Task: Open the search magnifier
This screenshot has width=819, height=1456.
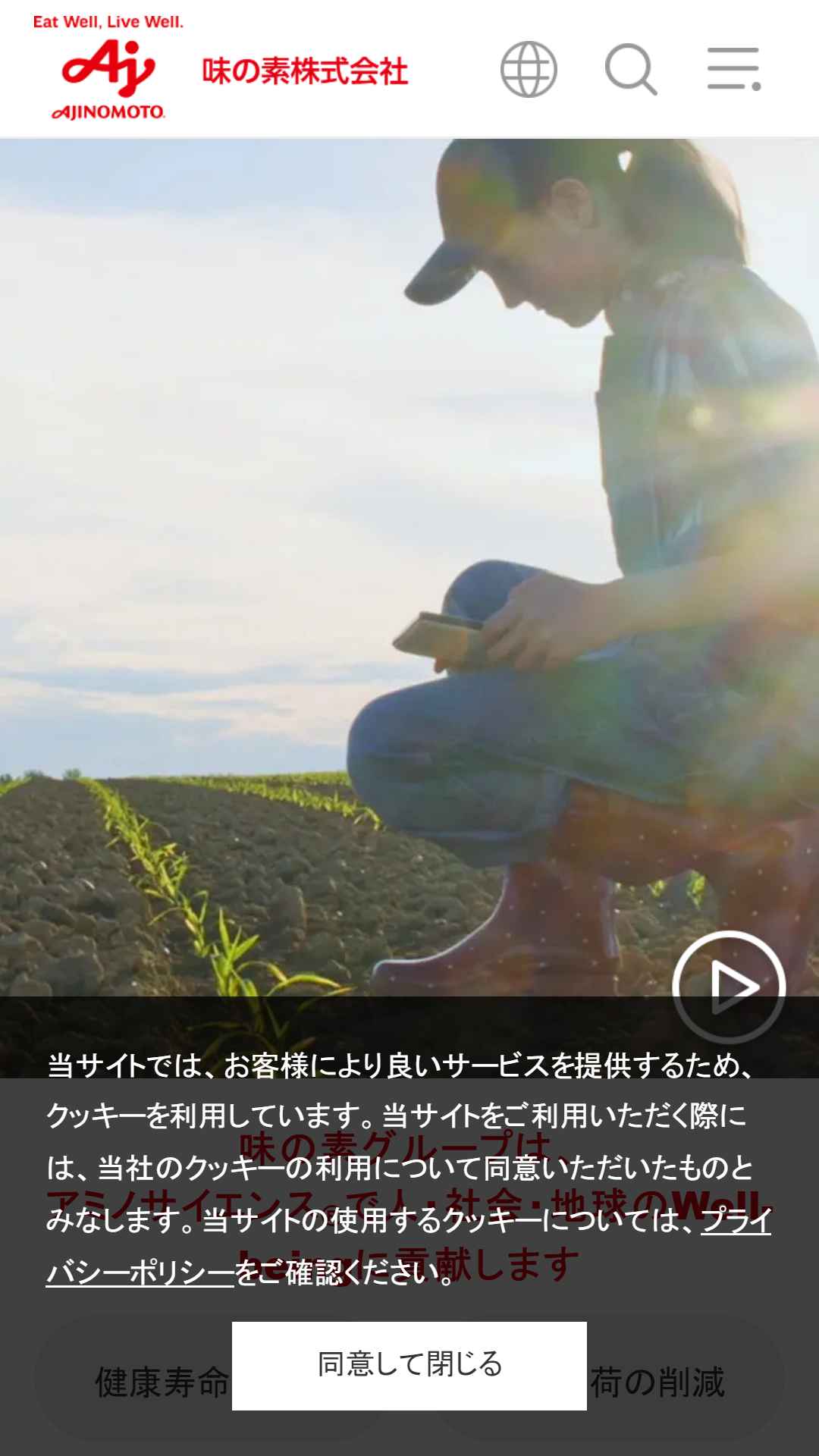Action: [631, 69]
